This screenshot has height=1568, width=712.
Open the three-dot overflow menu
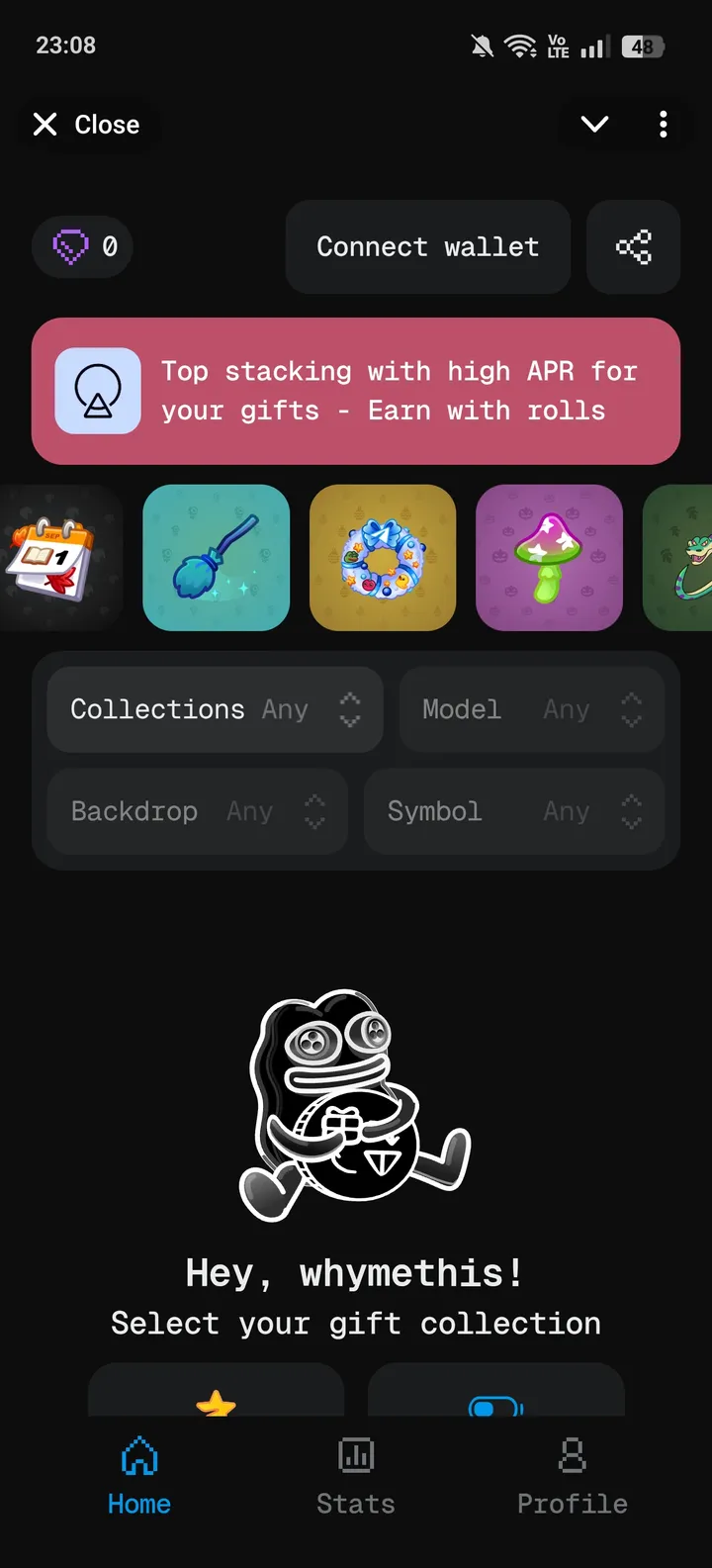click(663, 125)
